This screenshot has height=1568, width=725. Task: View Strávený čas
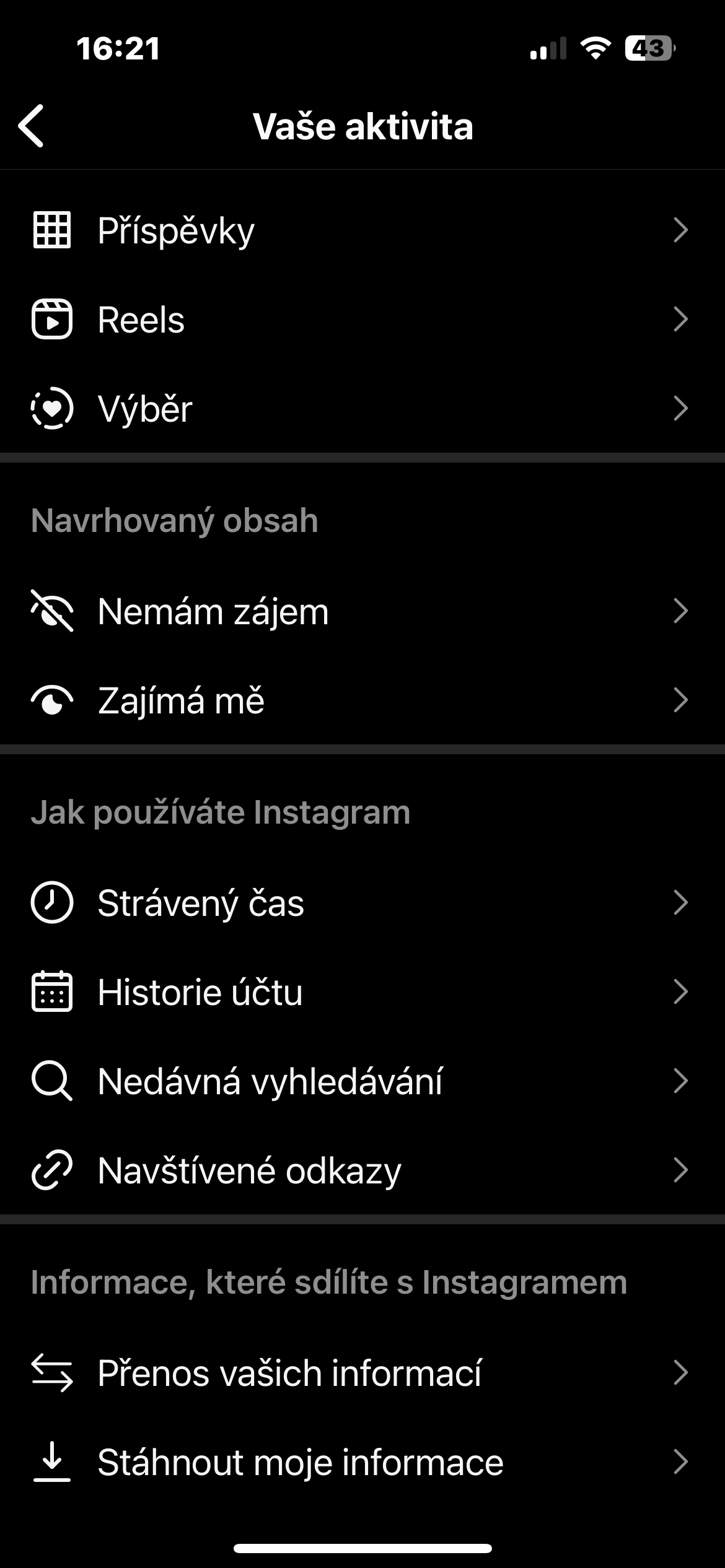click(x=362, y=903)
